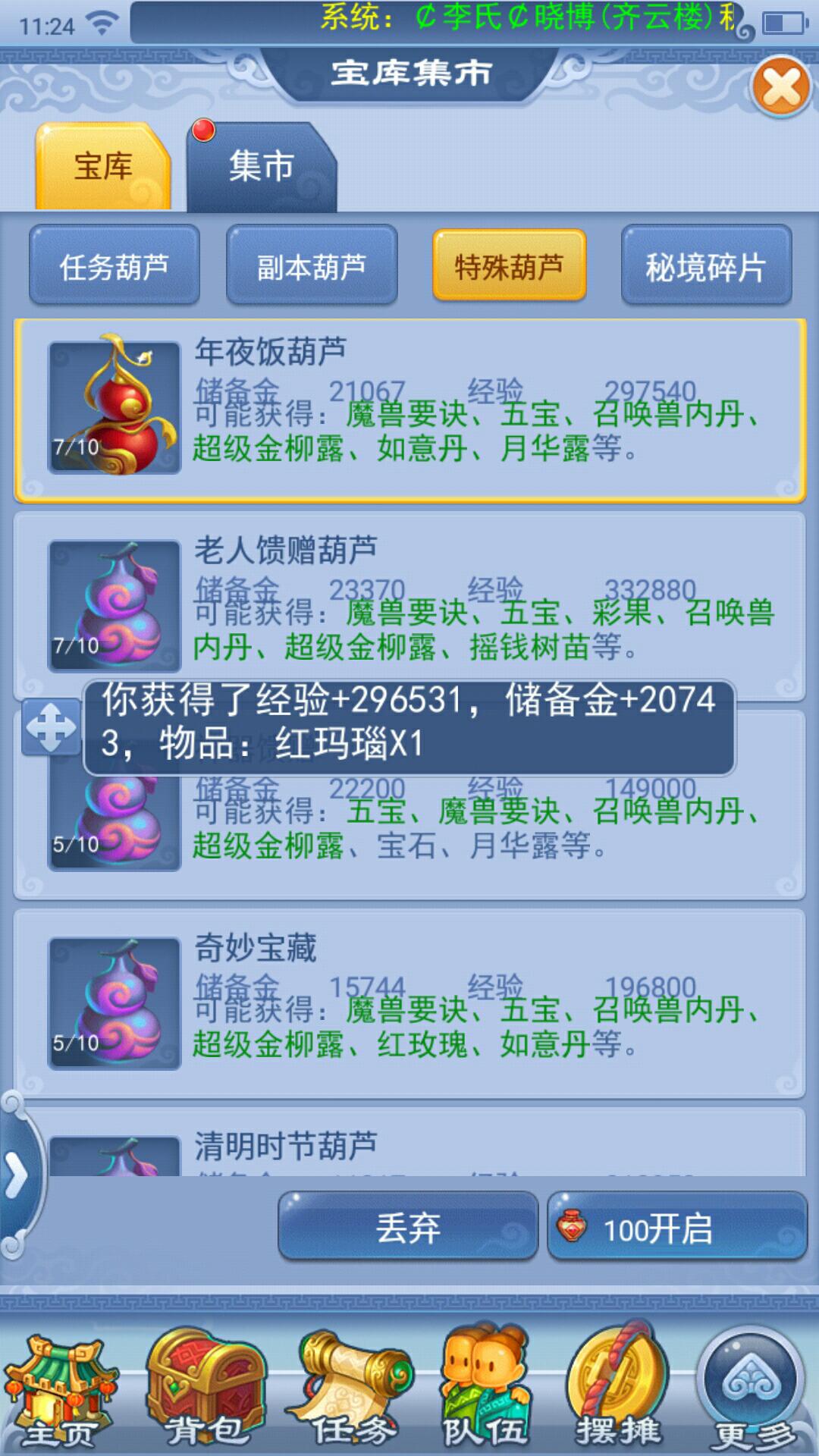Screen dimensions: 819x1456
Task: Show the 特殊葫芦 category
Action: 509,266
